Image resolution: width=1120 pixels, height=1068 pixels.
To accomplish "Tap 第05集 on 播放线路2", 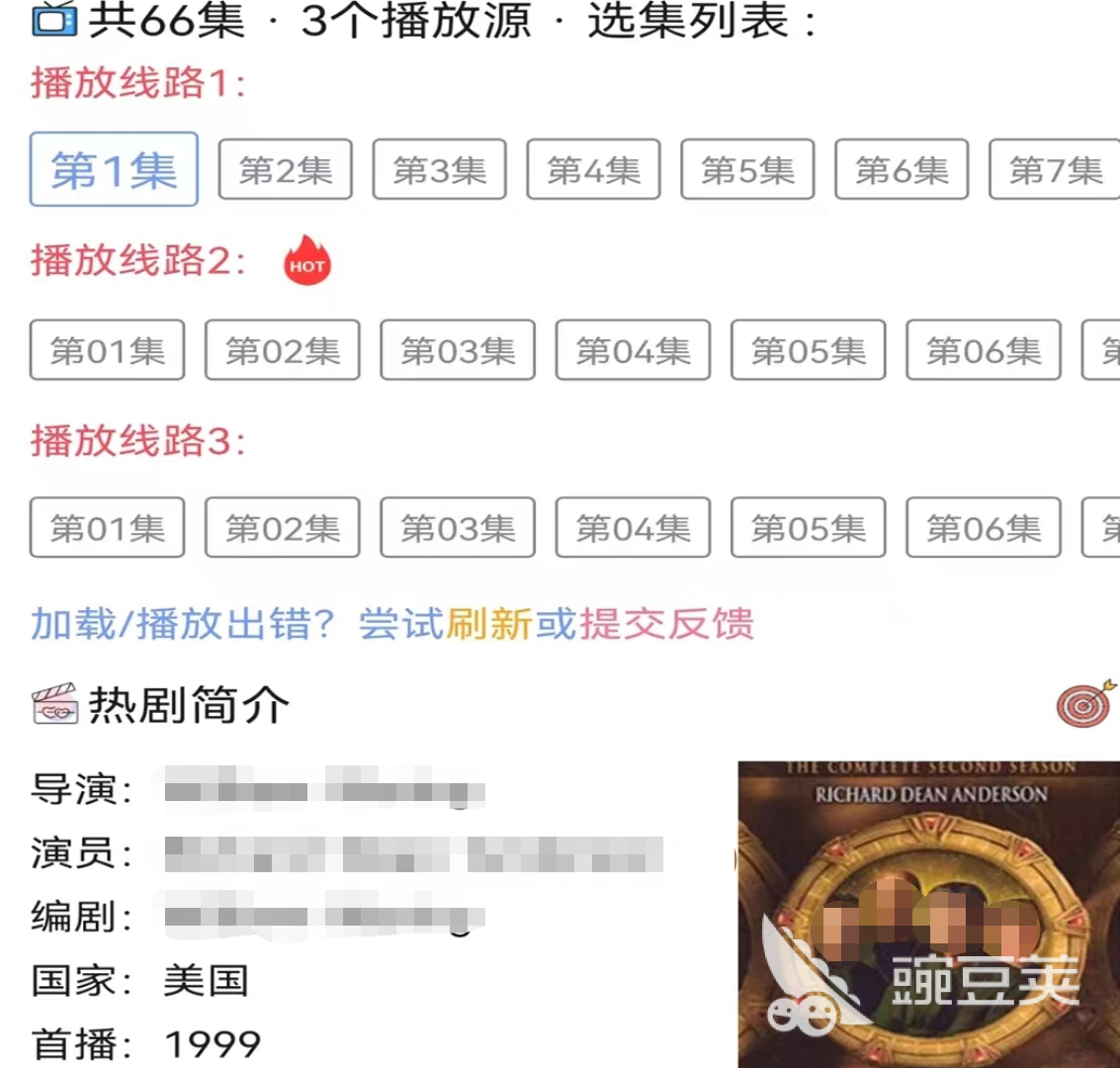I will point(808,350).
